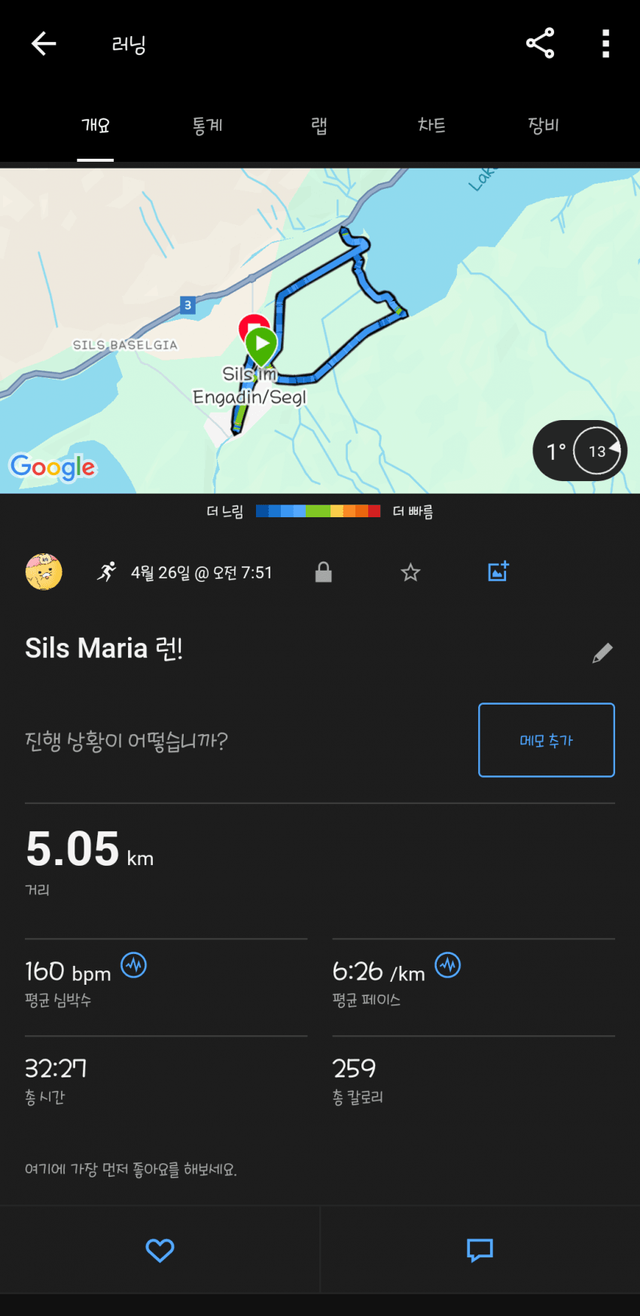Add a photo to this activity
The height and width of the screenshot is (1316, 640).
[x=498, y=572]
